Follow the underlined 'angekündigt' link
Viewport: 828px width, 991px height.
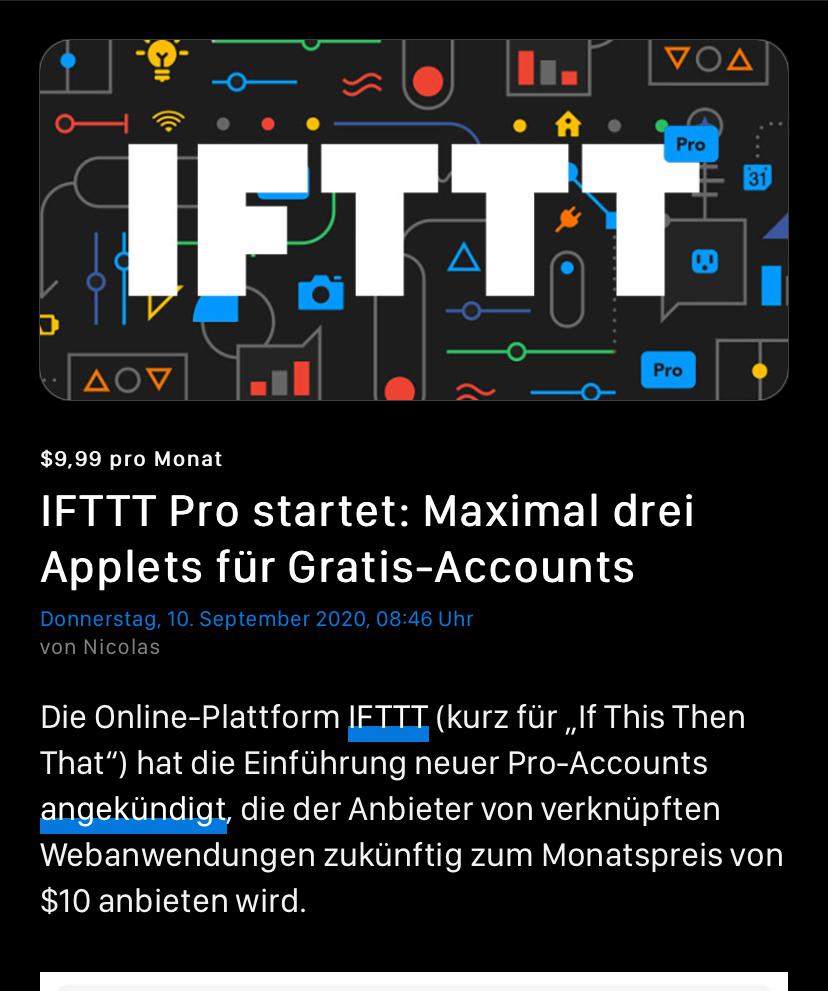pyautogui.click(x=133, y=809)
